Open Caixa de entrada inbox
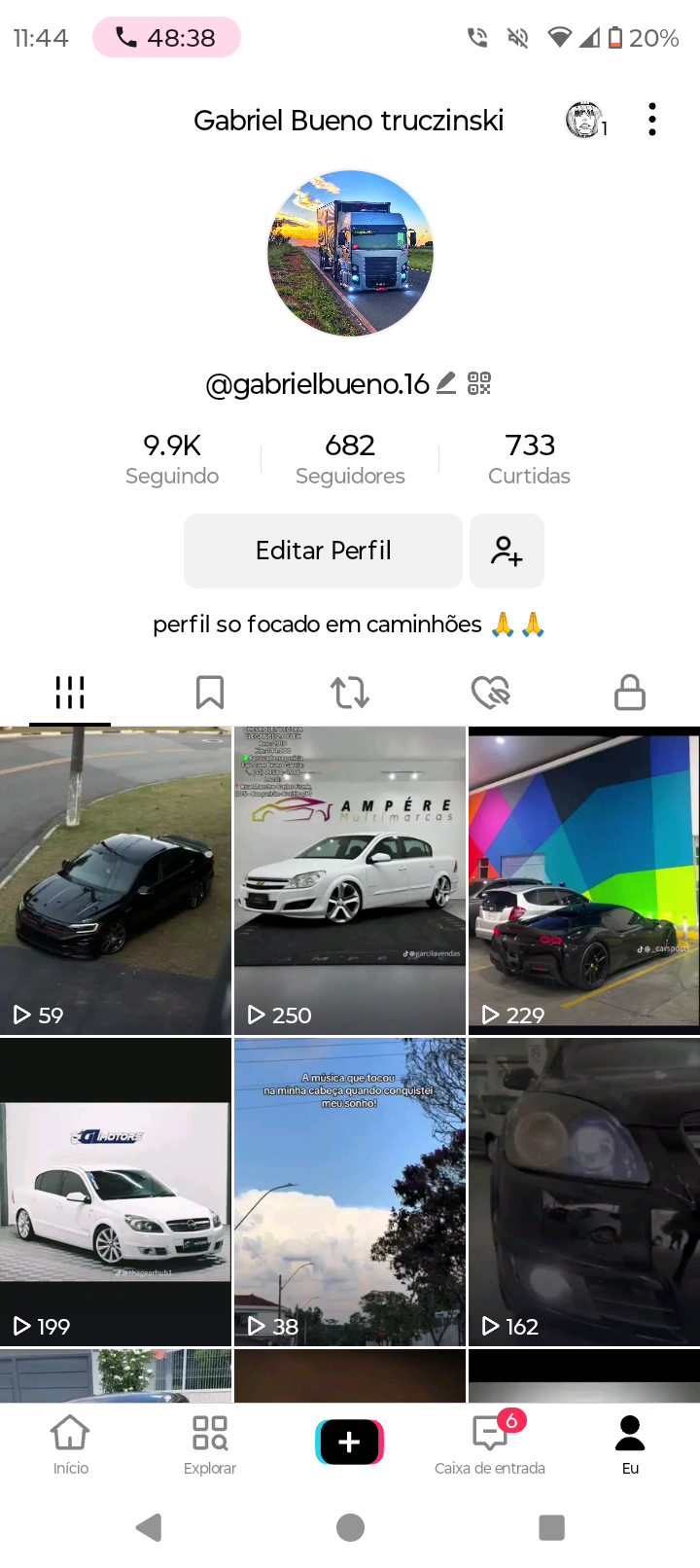 coord(490,1444)
